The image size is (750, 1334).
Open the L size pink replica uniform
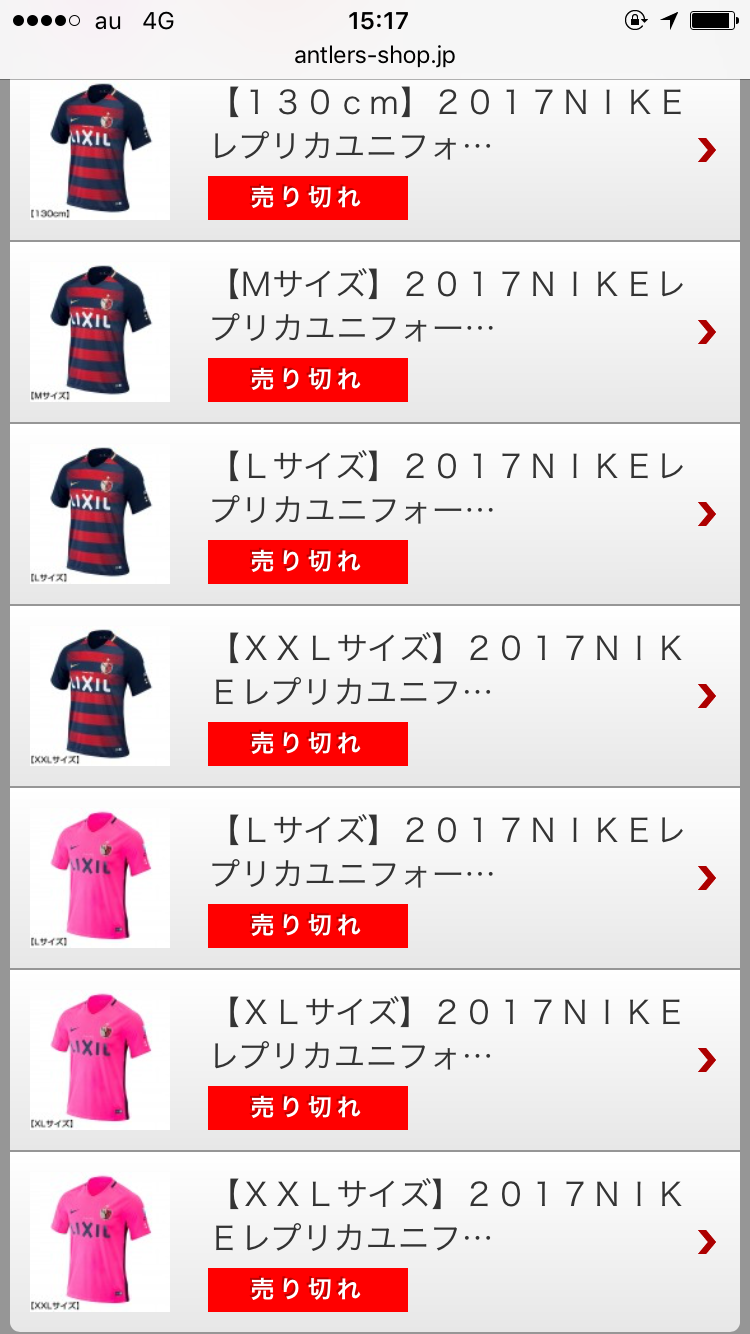447,854
